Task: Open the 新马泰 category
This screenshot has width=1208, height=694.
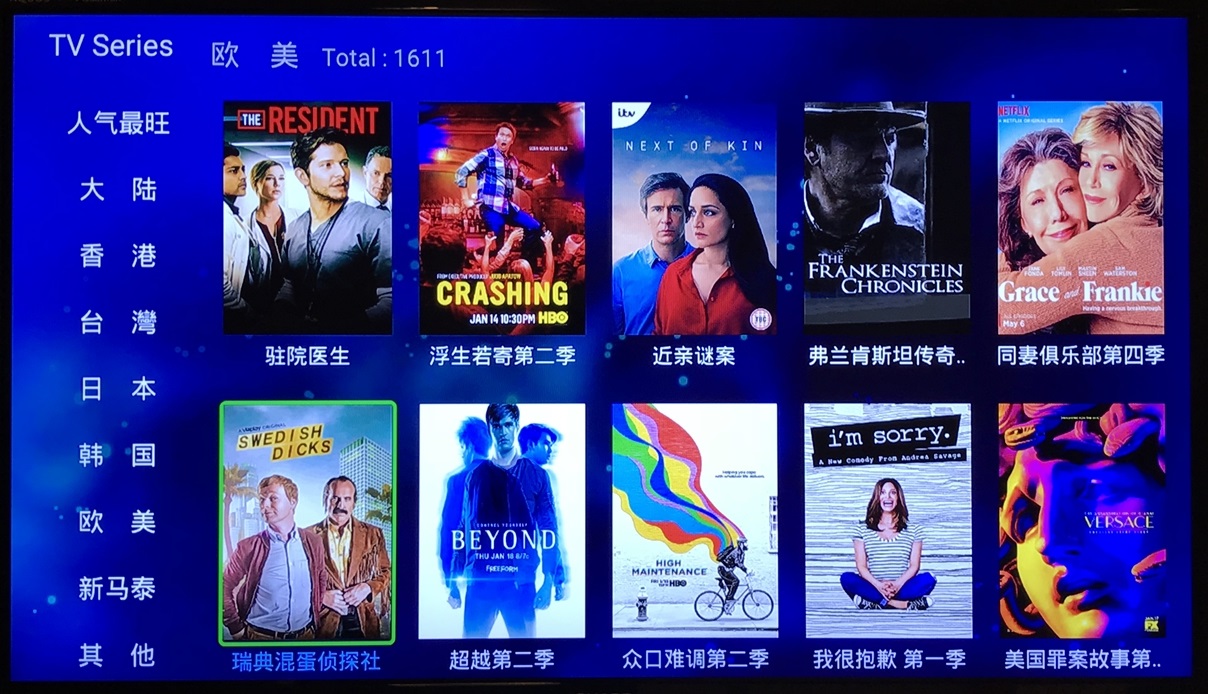Action: tap(118, 588)
